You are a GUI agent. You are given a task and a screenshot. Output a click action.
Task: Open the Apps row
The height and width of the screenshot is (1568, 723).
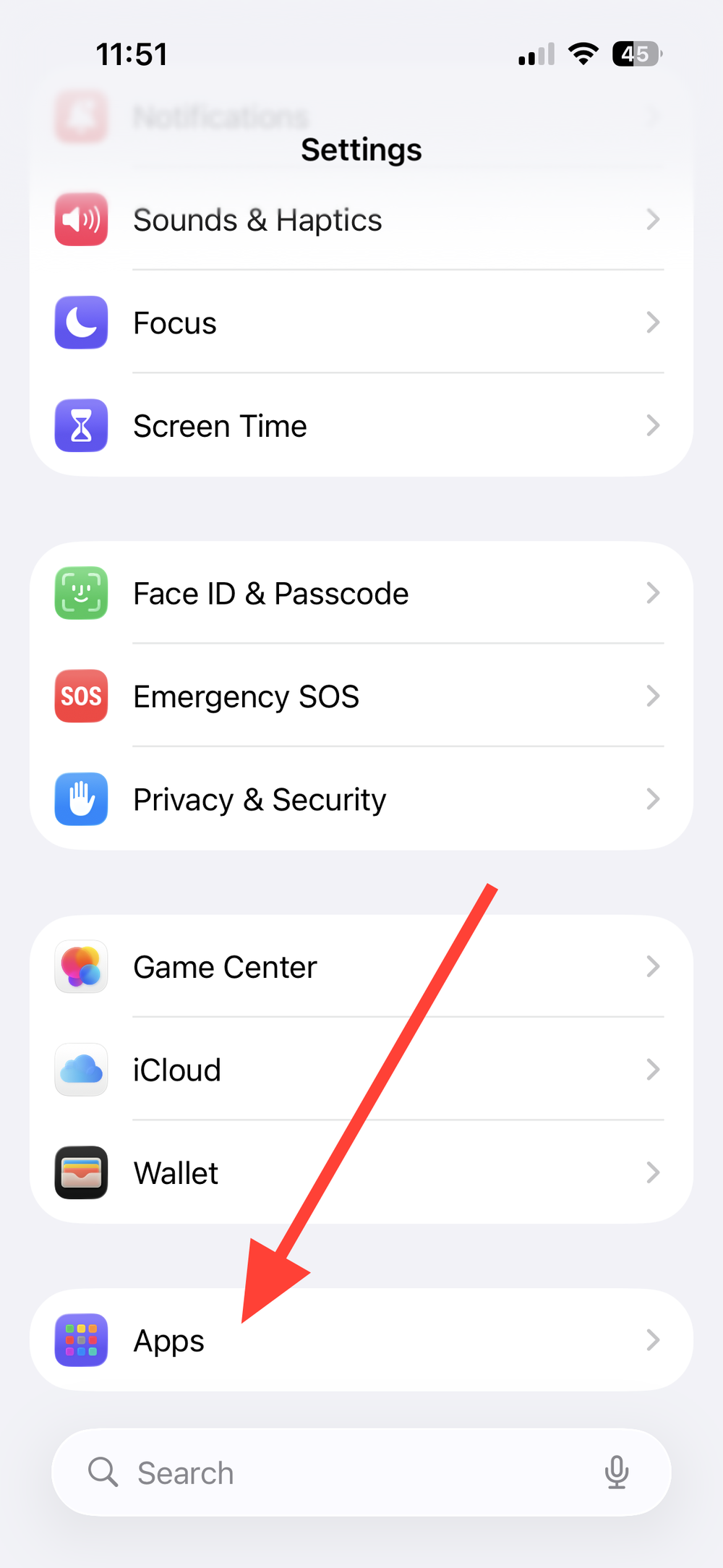coord(361,1339)
